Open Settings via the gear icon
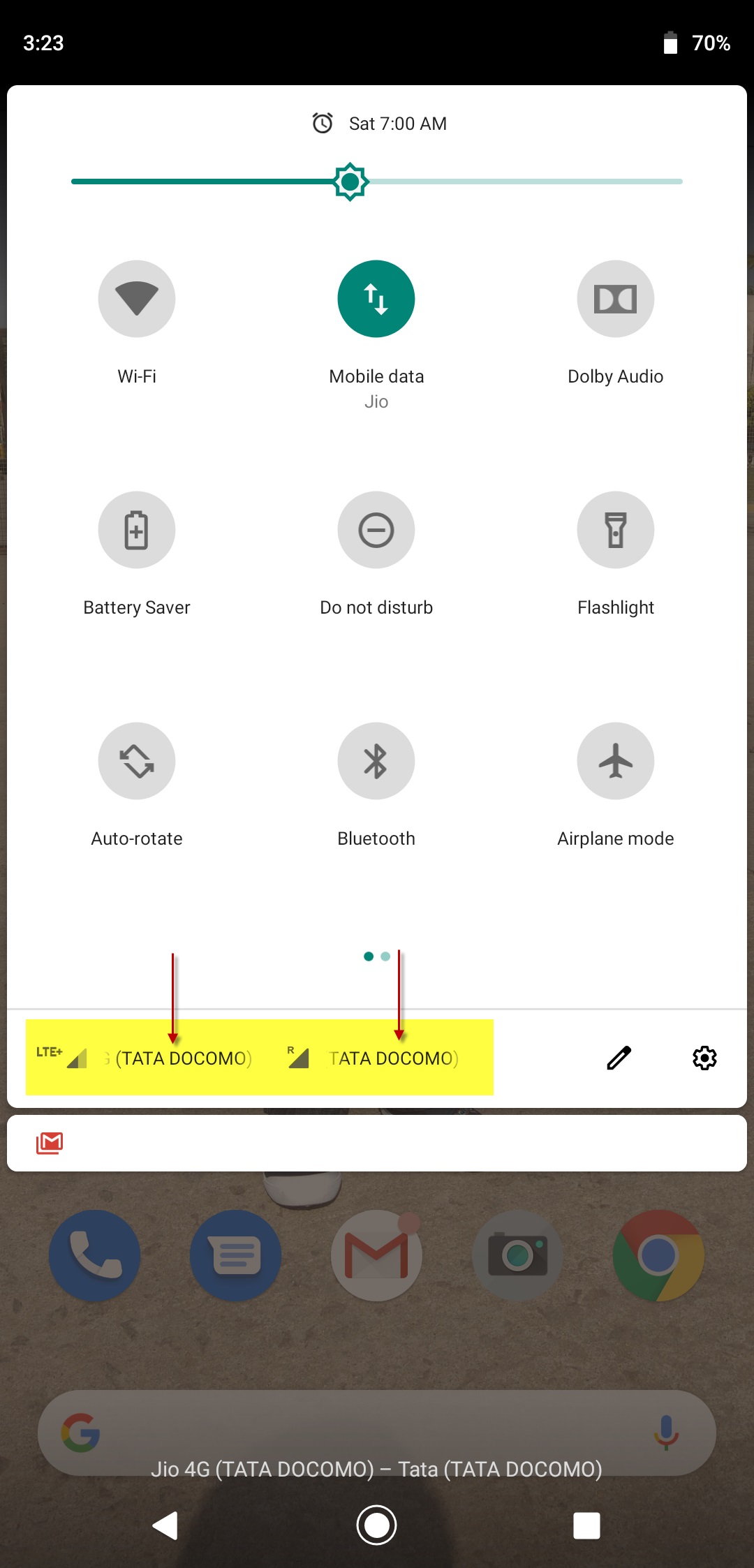Viewport: 754px width, 1568px height. [704, 1058]
